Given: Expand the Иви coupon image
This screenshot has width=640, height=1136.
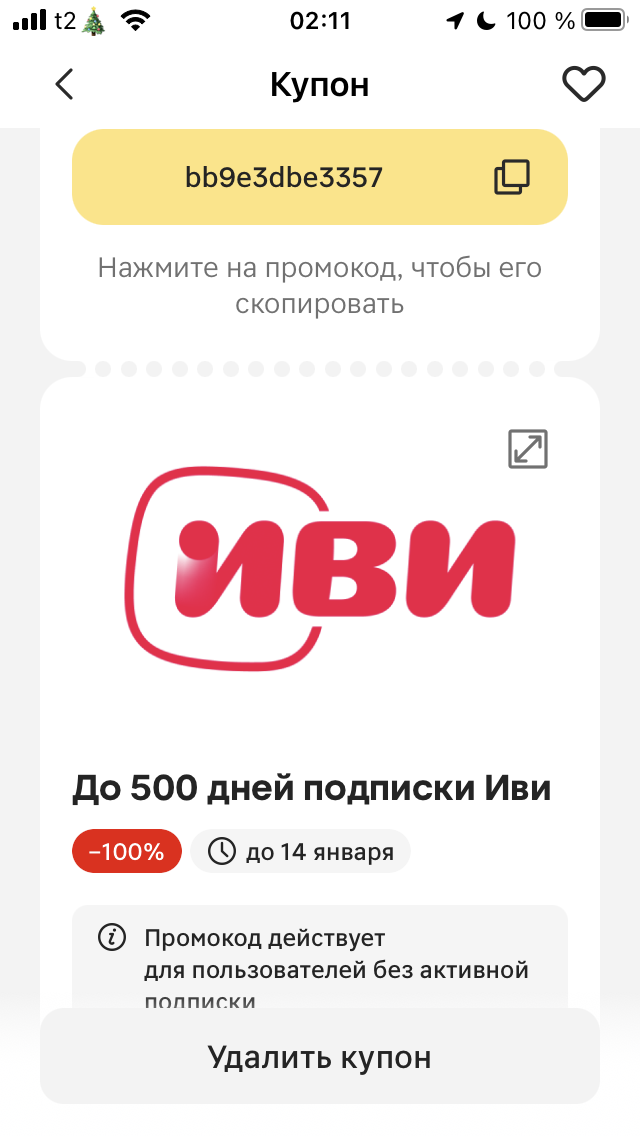Looking at the screenshot, I should (528, 450).
